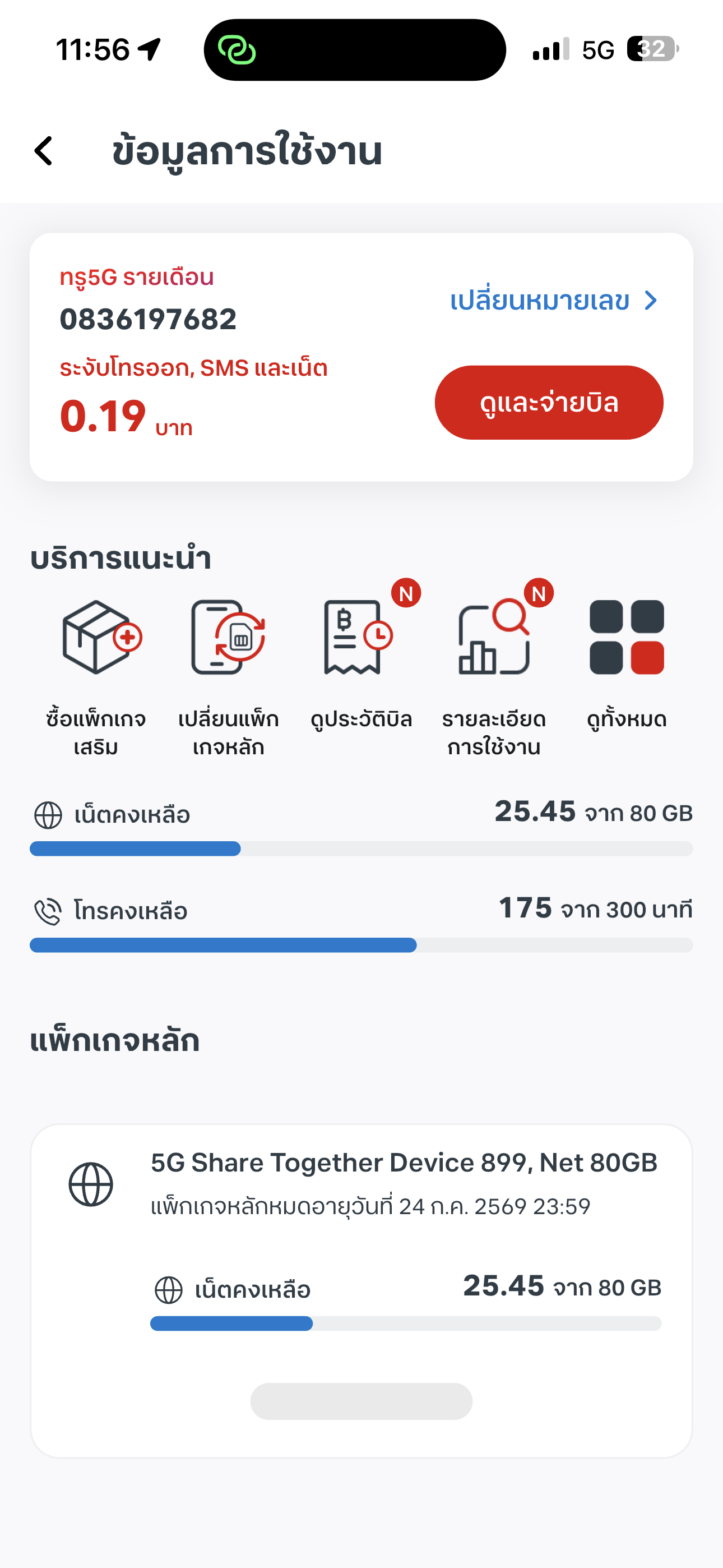Go back from the usage info page
Viewport: 723px width, 1568px height.
click(x=44, y=151)
